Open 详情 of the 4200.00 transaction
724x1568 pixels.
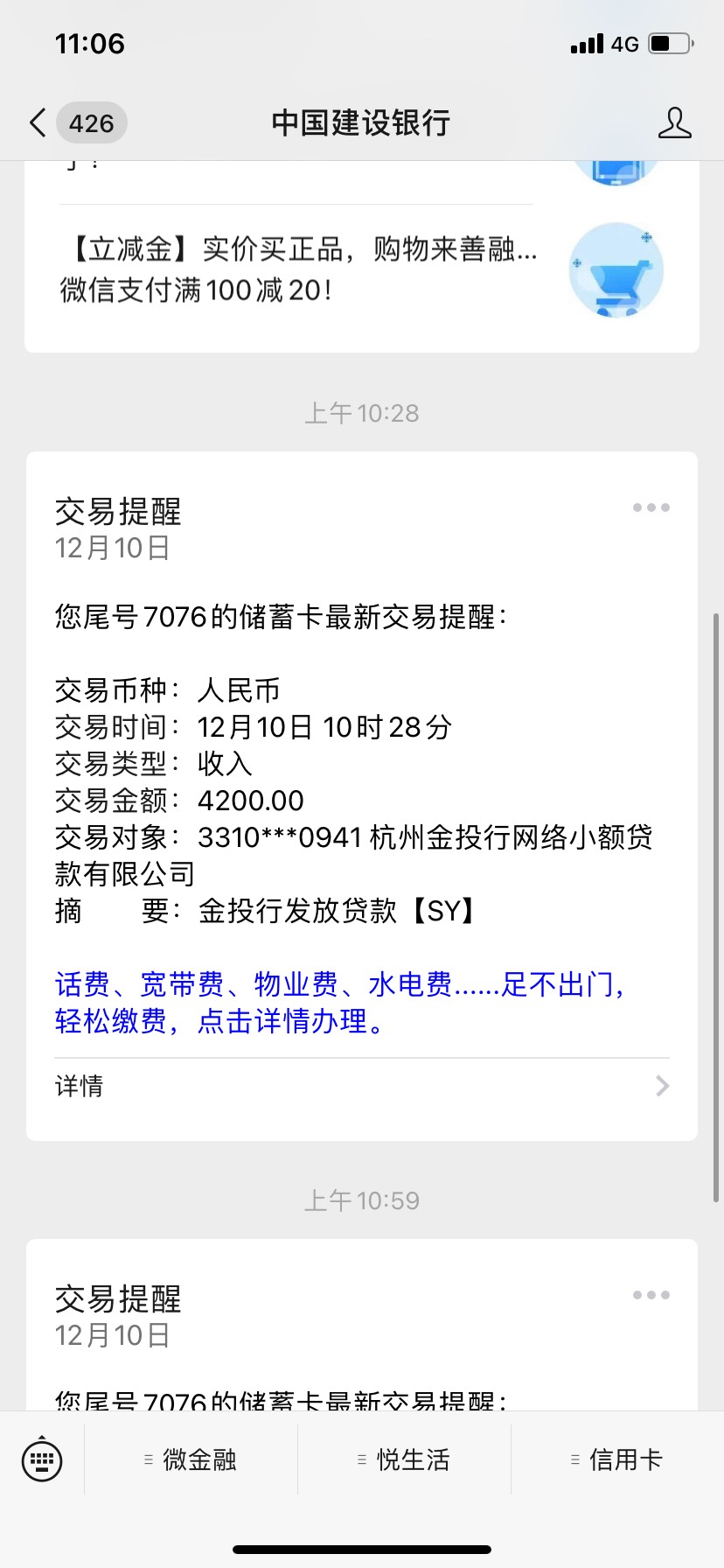pyautogui.click(x=362, y=1086)
